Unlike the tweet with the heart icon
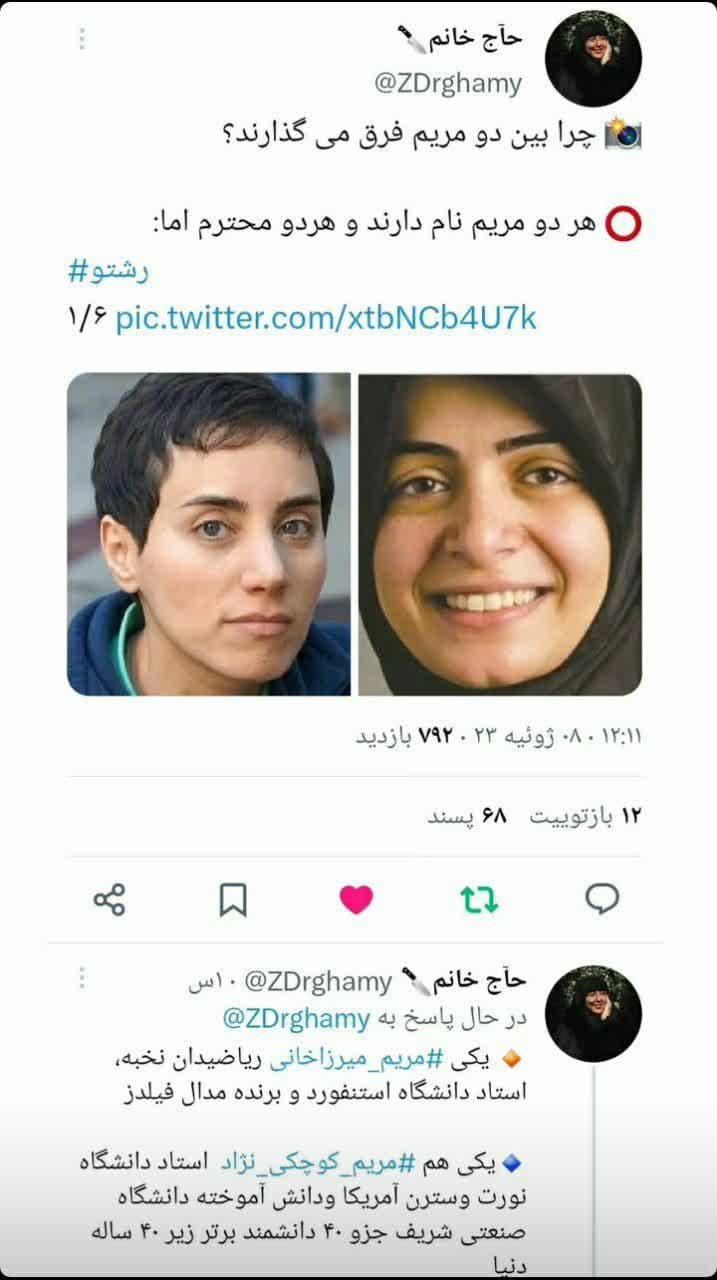Image resolution: width=717 pixels, height=1280 pixels. 356,899
